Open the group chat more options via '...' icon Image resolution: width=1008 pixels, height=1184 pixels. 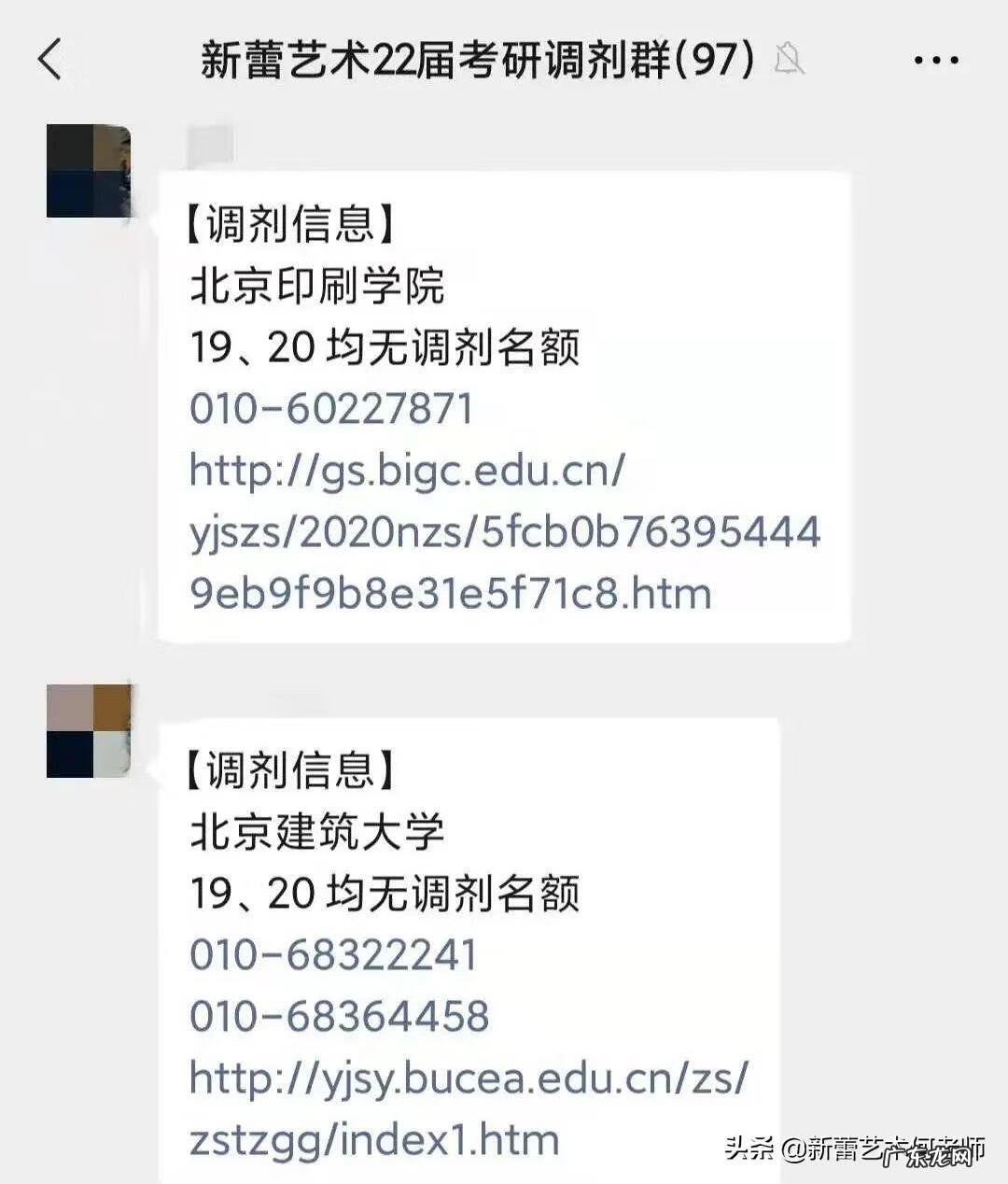(x=938, y=59)
